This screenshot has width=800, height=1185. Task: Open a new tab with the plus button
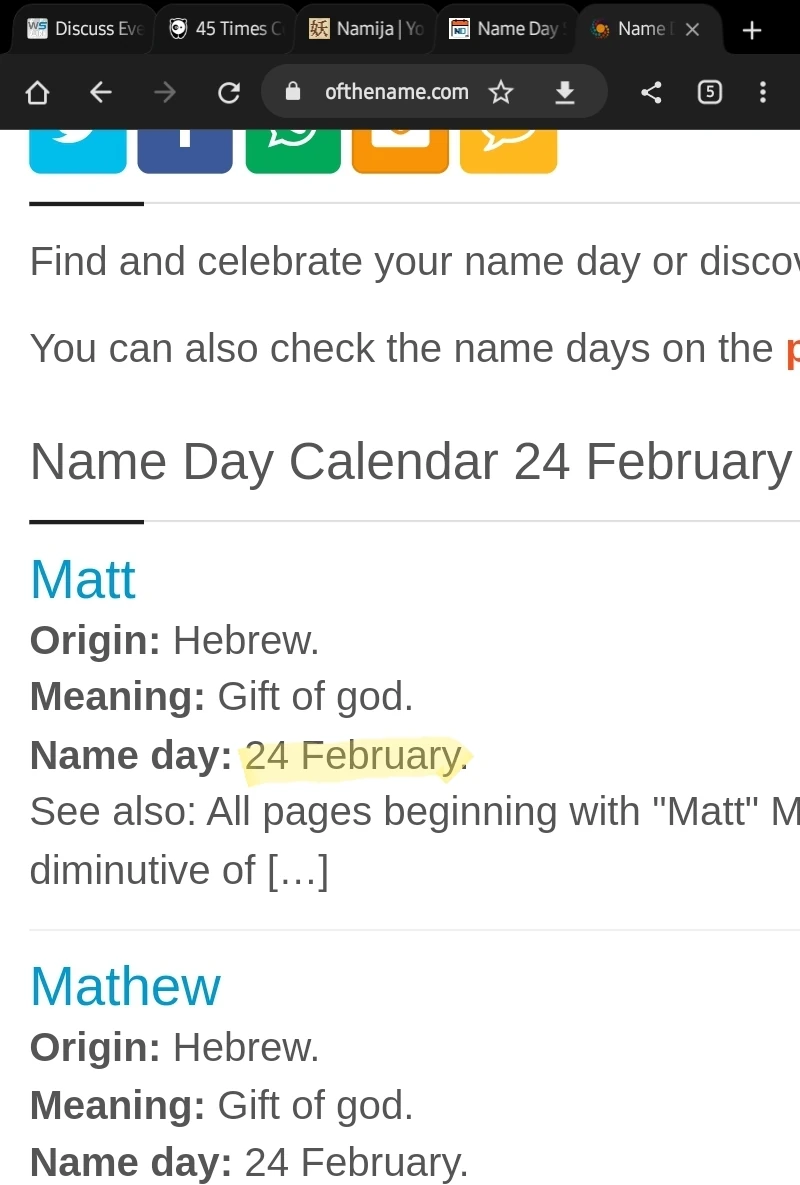(751, 29)
